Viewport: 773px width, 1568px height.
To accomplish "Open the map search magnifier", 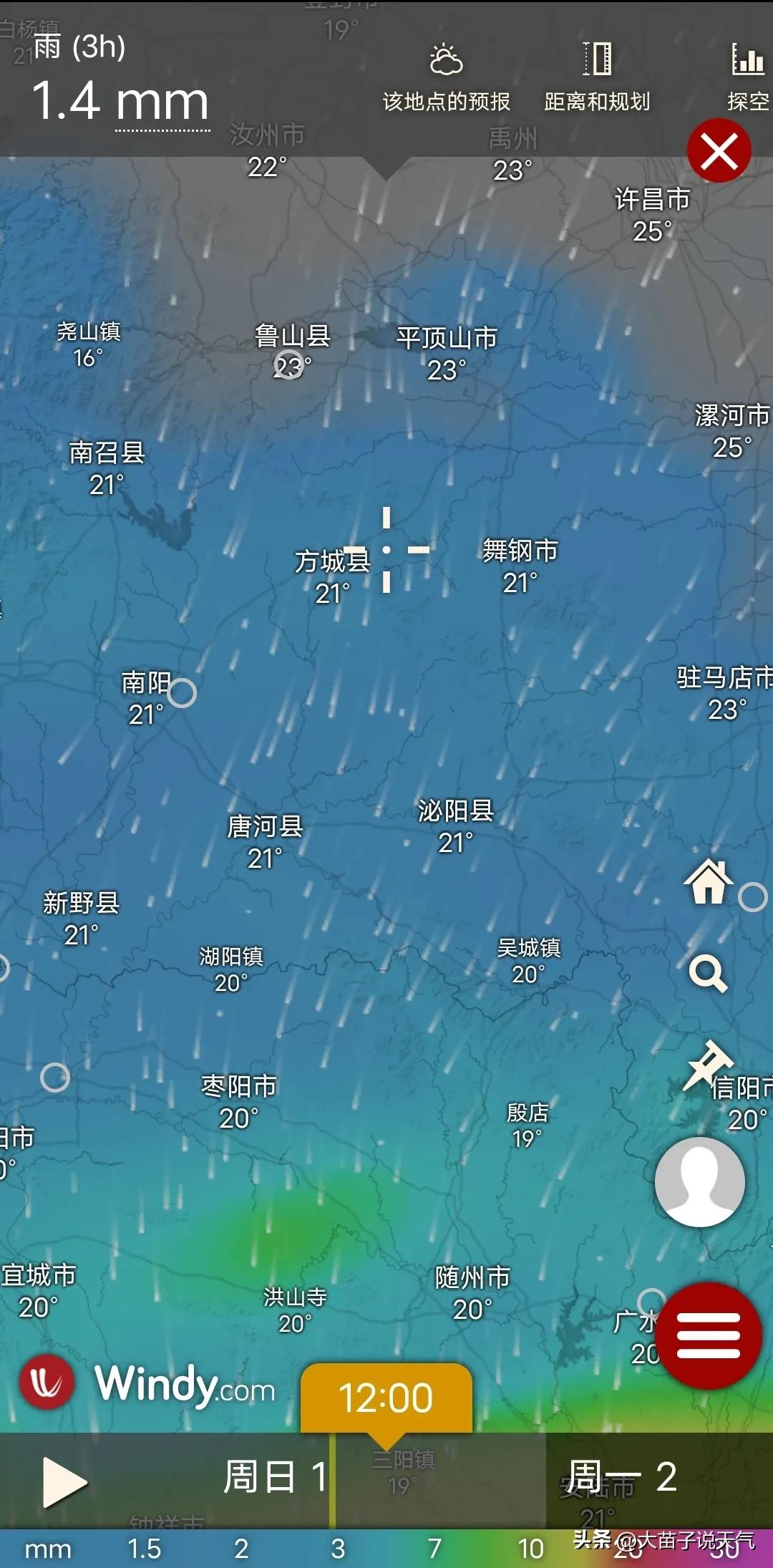I will pyautogui.click(x=708, y=973).
